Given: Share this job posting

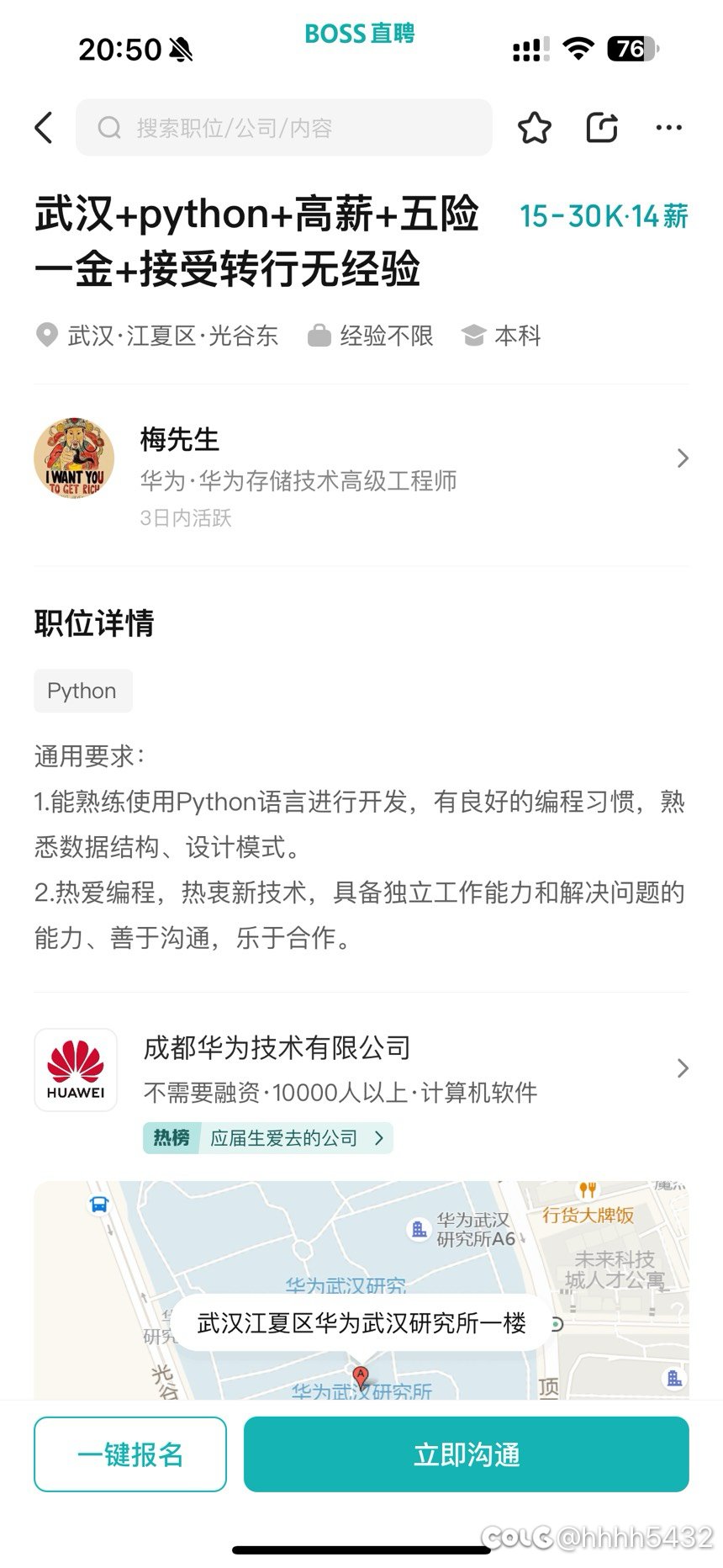Looking at the screenshot, I should 601,128.
